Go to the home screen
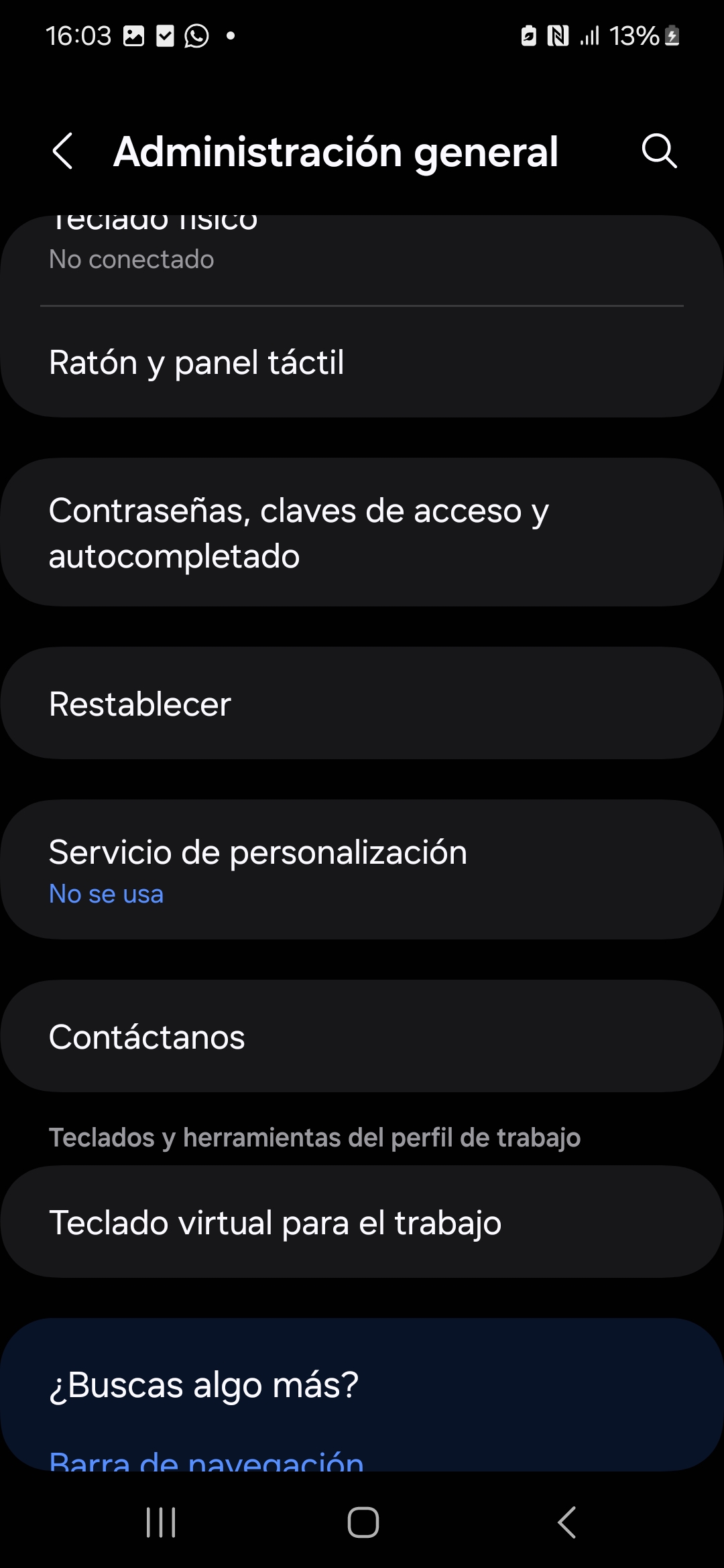The width and height of the screenshot is (724, 1568). [x=363, y=1522]
